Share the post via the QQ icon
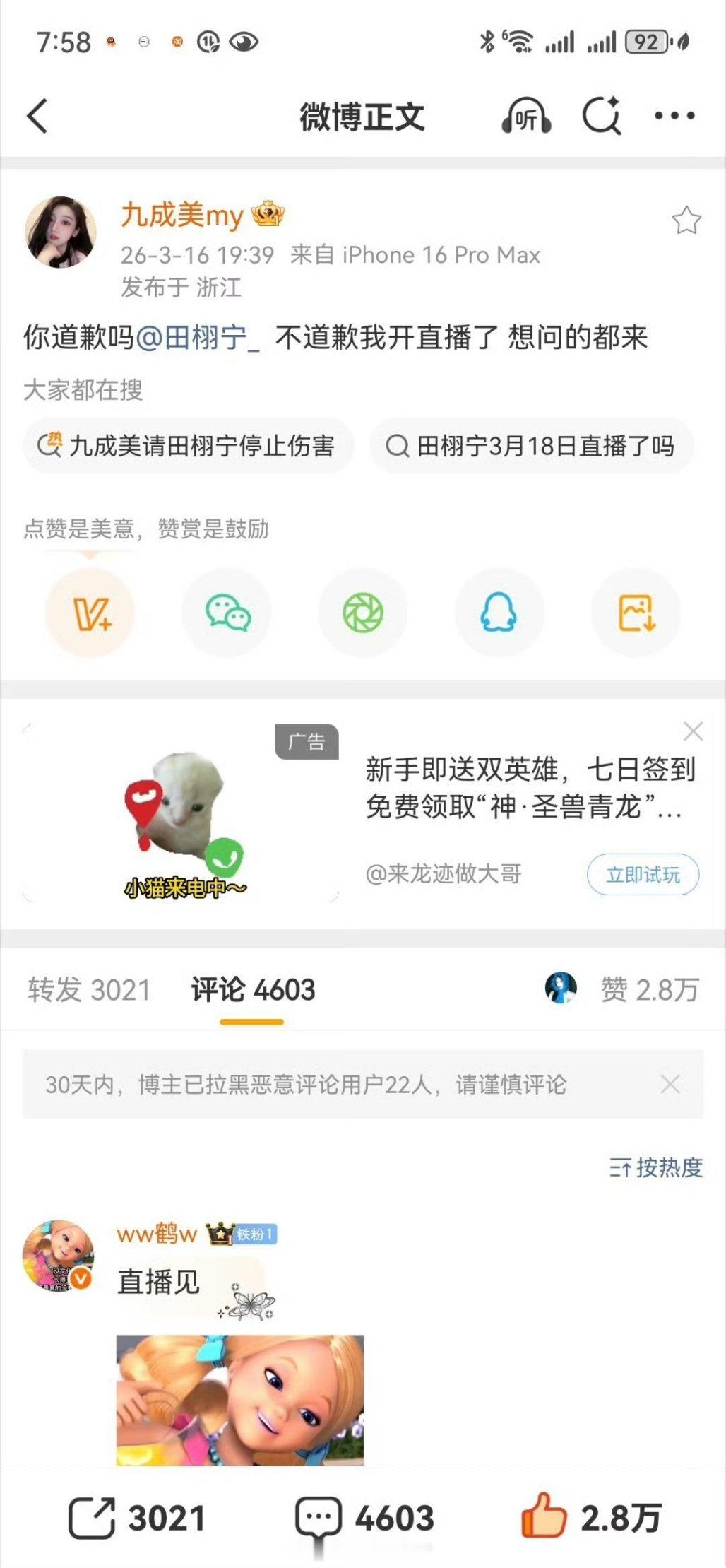The image size is (726, 1568). tap(499, 613)
